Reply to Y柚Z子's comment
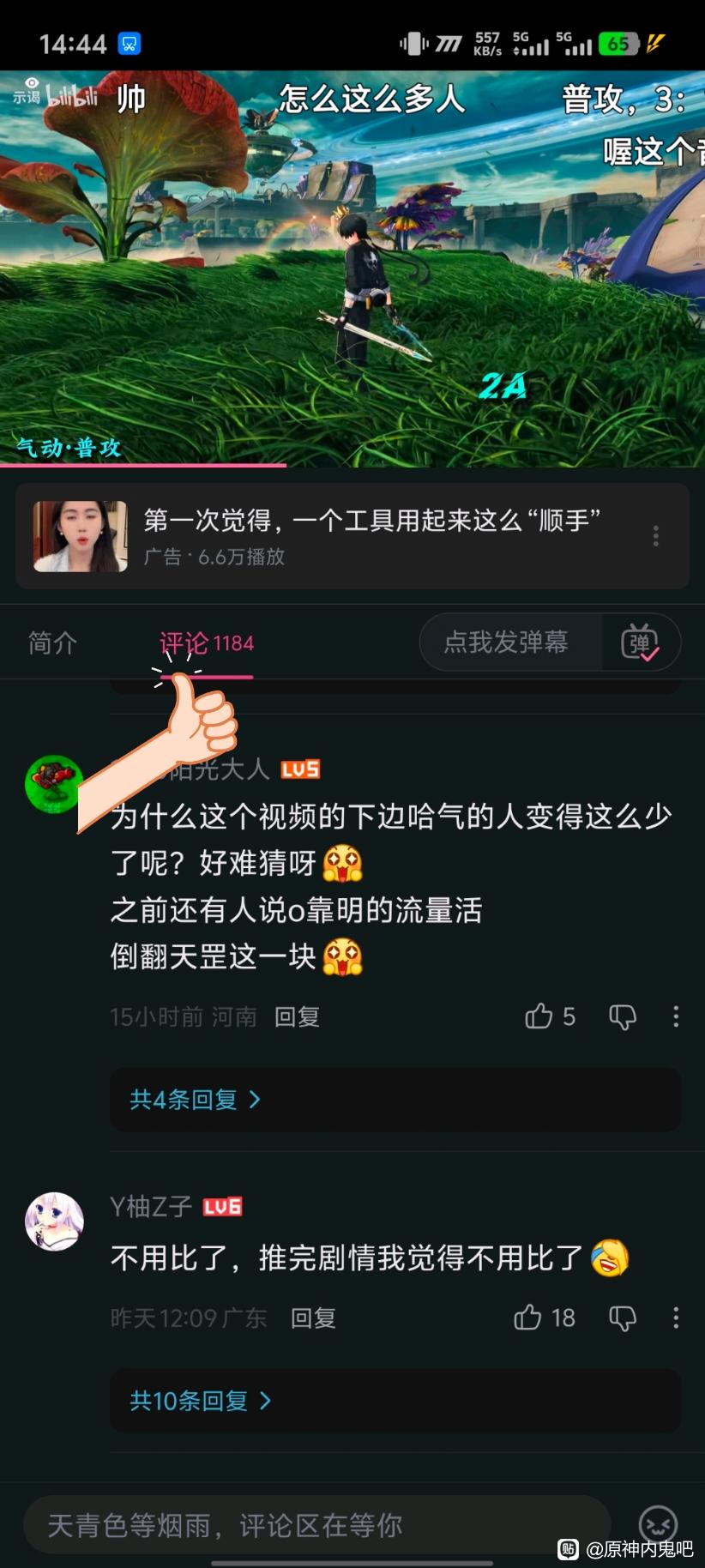This screenshot has height=1568, width=705. point(313,1318)
